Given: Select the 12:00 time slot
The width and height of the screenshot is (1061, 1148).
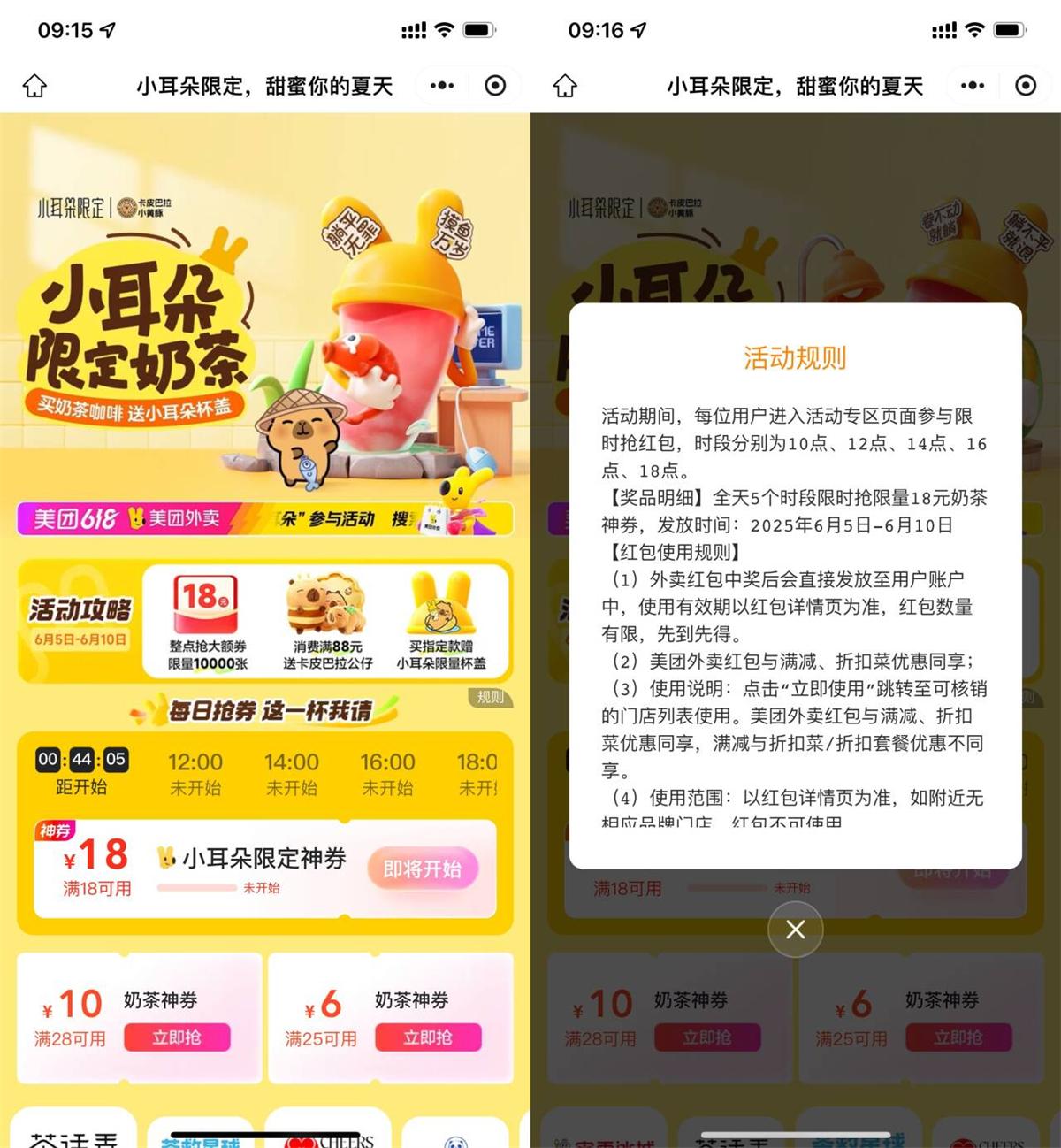Looking at the screenshot, I should point(195,773).
